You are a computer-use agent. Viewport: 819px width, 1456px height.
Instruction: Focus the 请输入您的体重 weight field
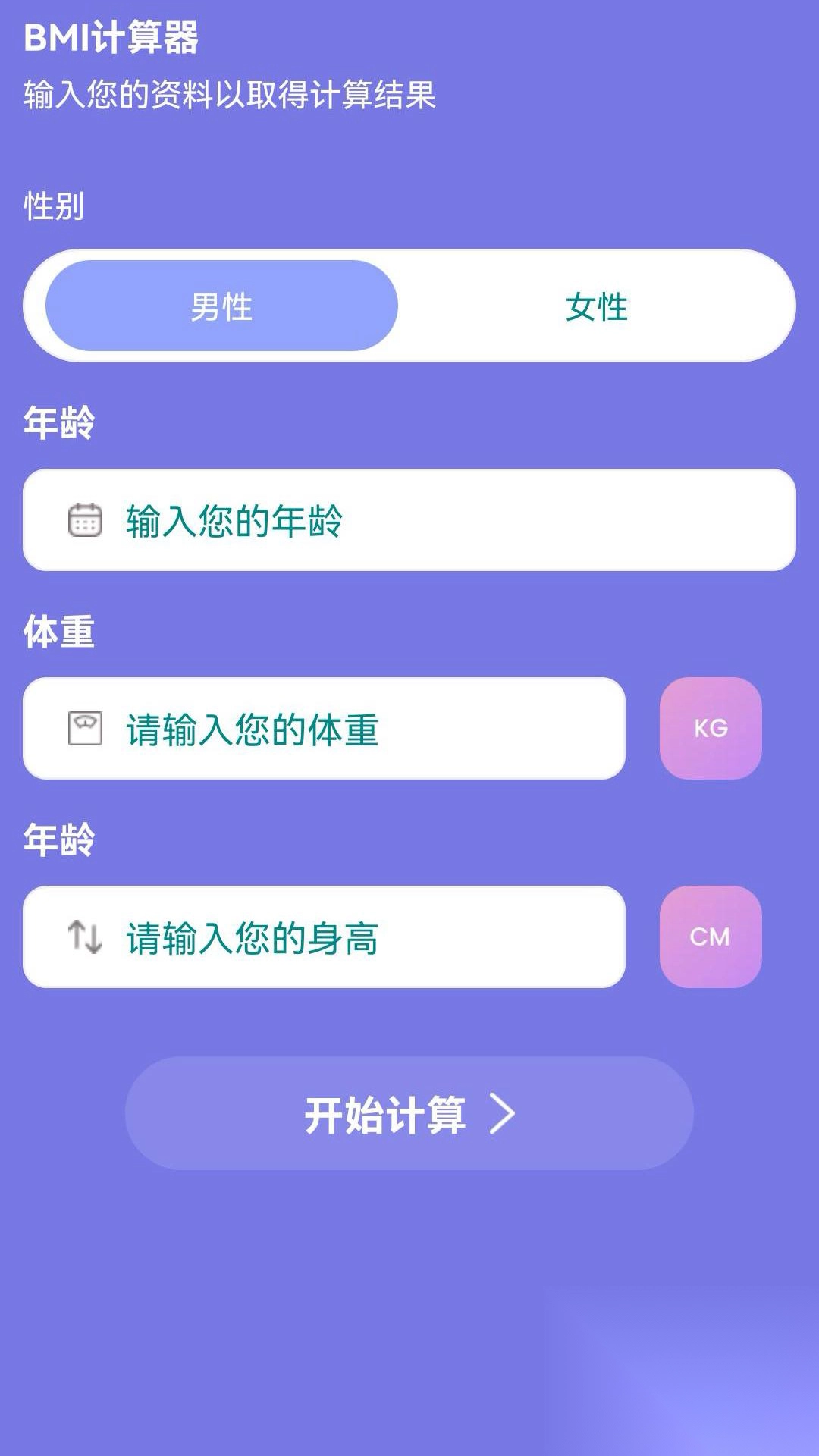[325, 729]
